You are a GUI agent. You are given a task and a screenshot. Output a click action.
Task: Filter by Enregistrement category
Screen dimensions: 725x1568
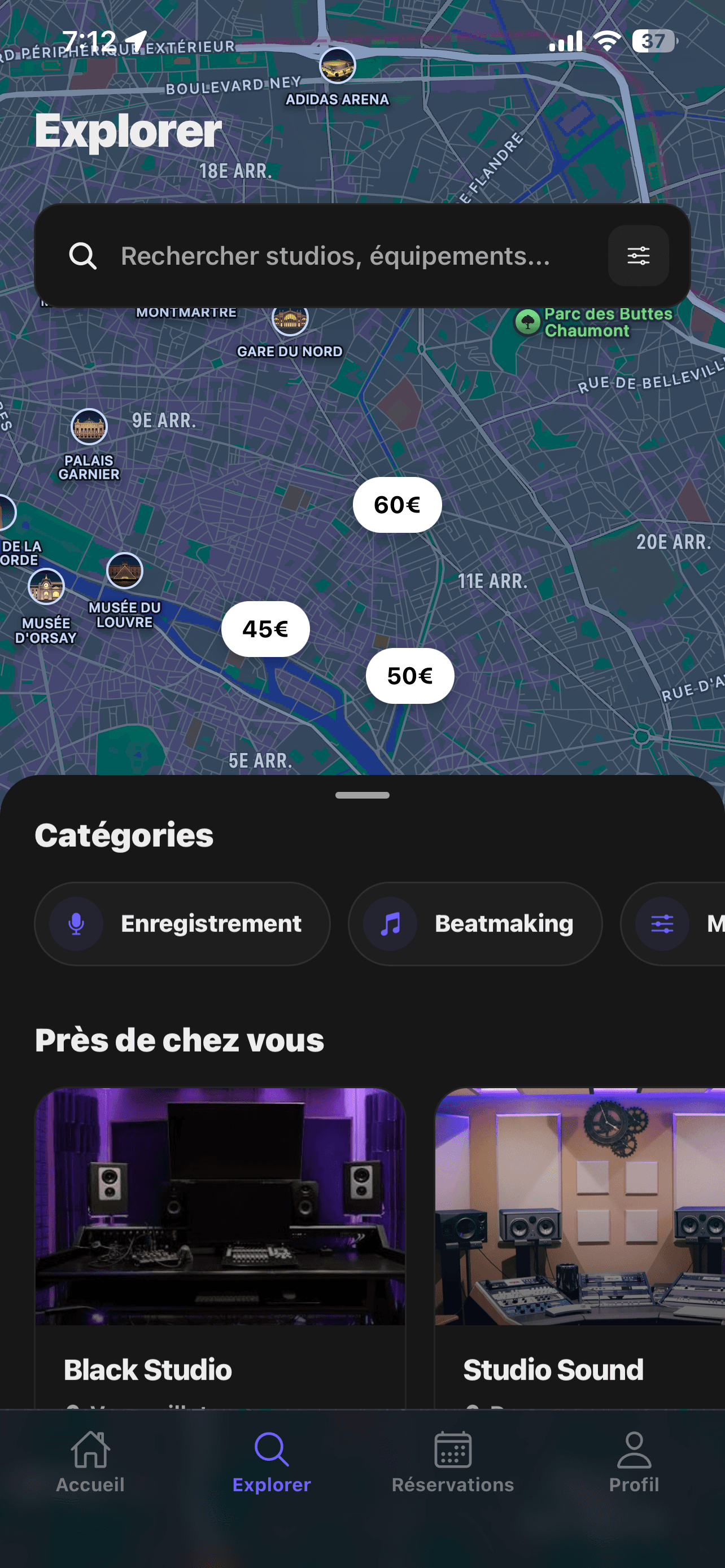pyautogui.click(x=182, y=923)
